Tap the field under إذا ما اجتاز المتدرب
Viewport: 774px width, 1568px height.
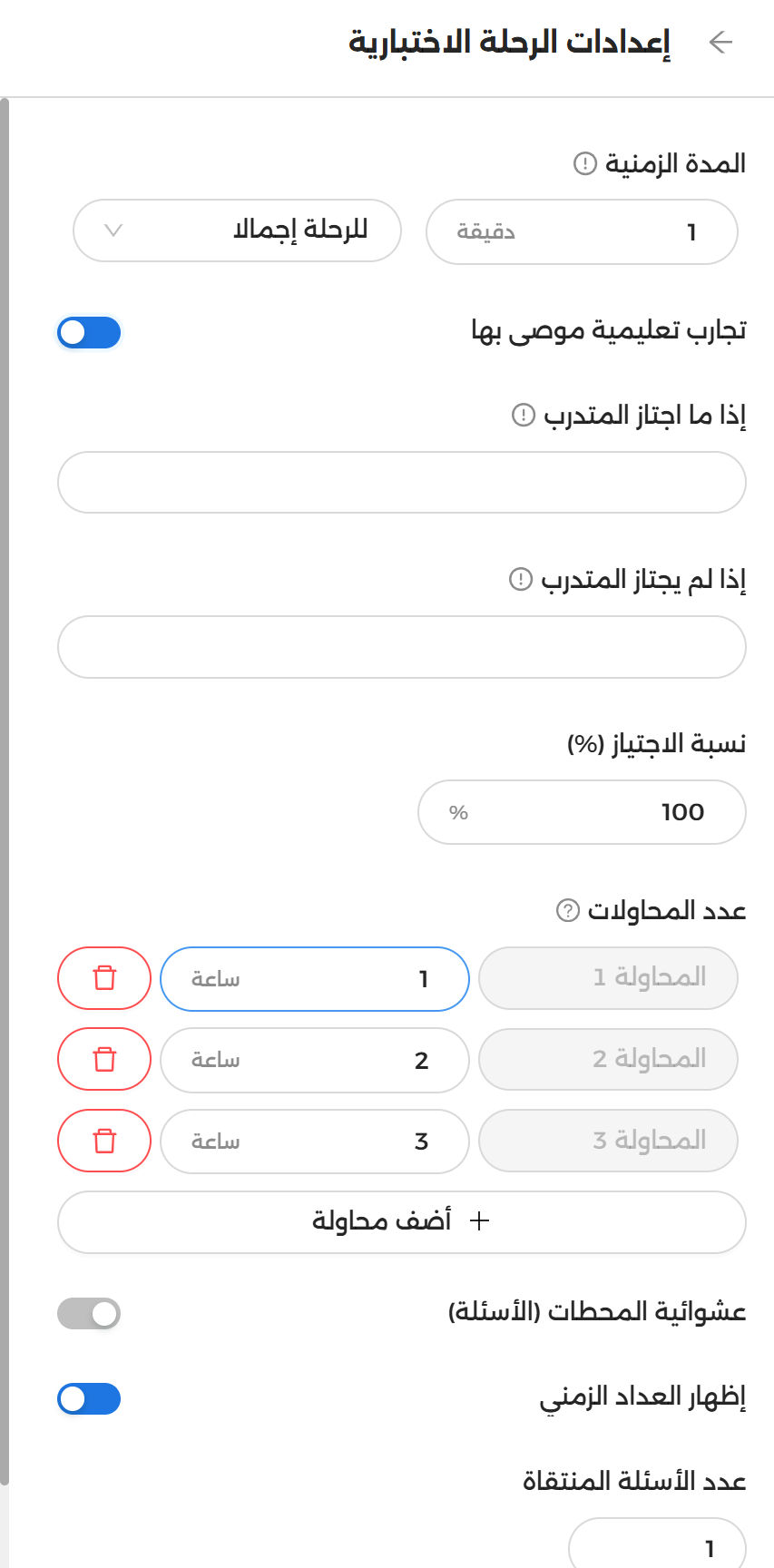401,483
